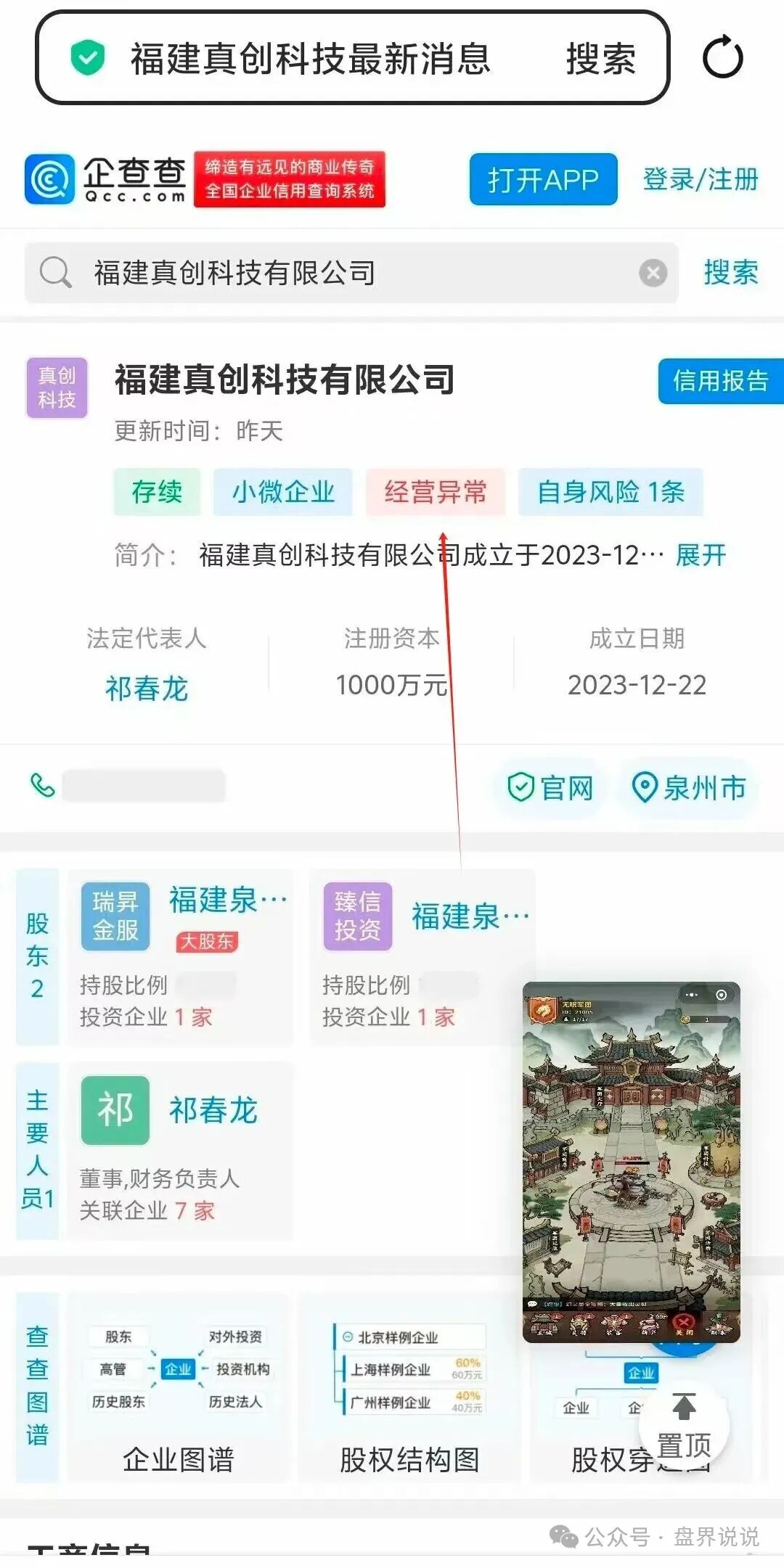Screen dimensions: 784x1568
Task: Open the 信用报告 credit report
Action: (720, 380)
